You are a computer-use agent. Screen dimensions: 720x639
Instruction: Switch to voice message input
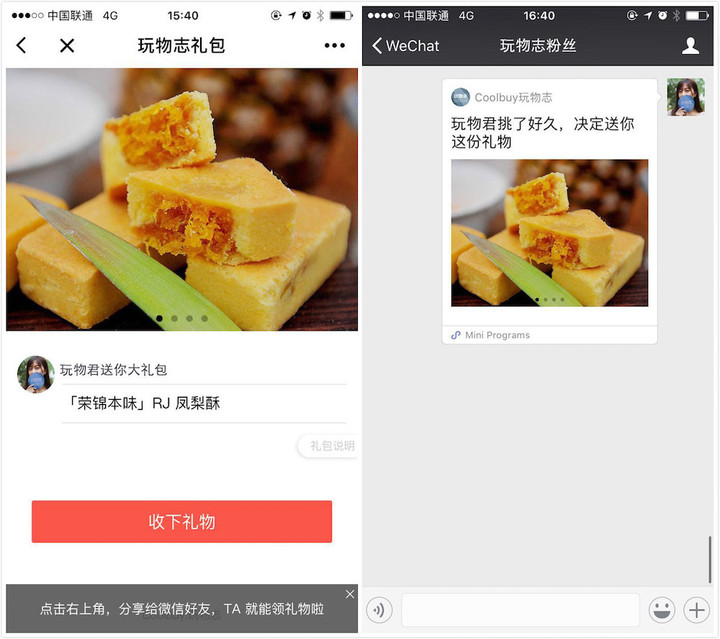click(379, 610)
